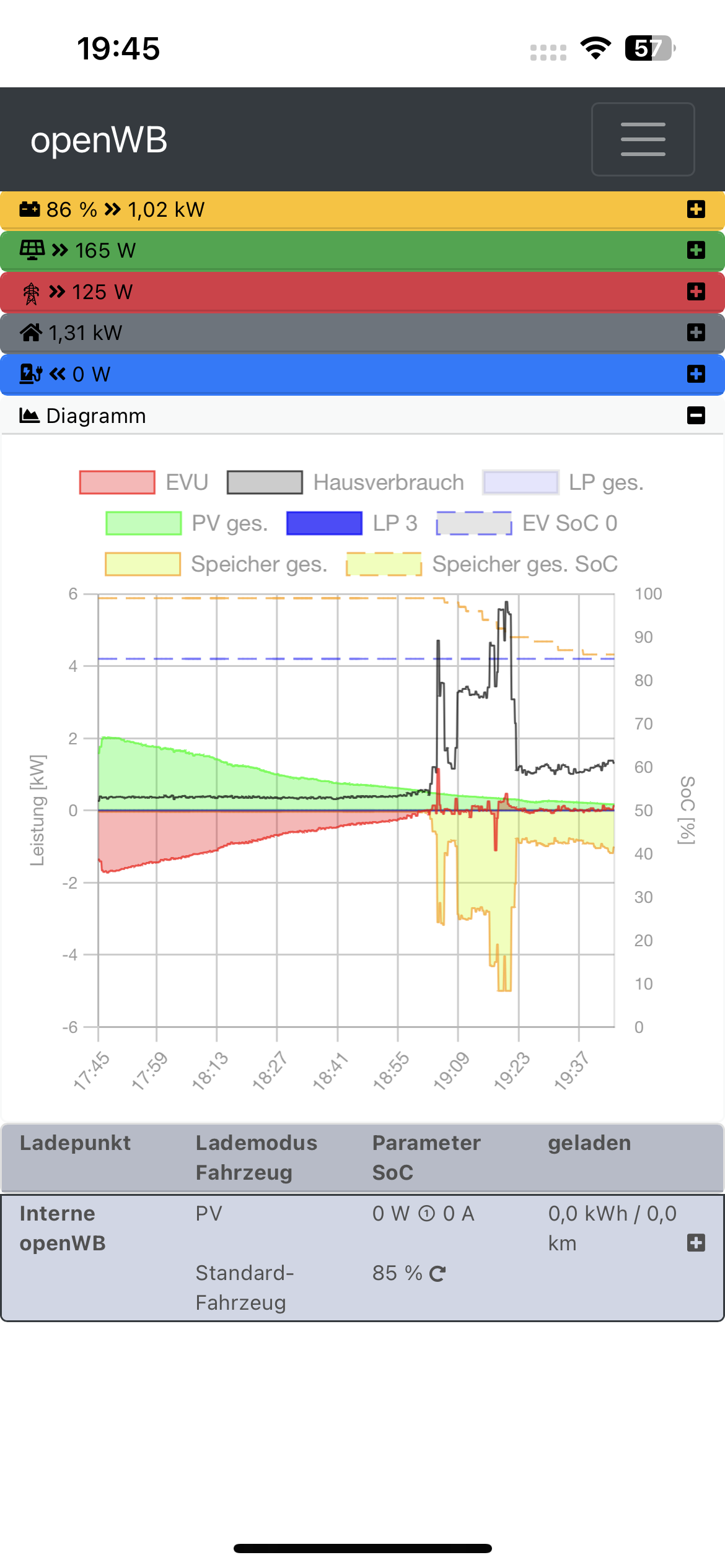
Task: Refresh the vehicle SoC next to 85 %
Action: [437, 1274]
